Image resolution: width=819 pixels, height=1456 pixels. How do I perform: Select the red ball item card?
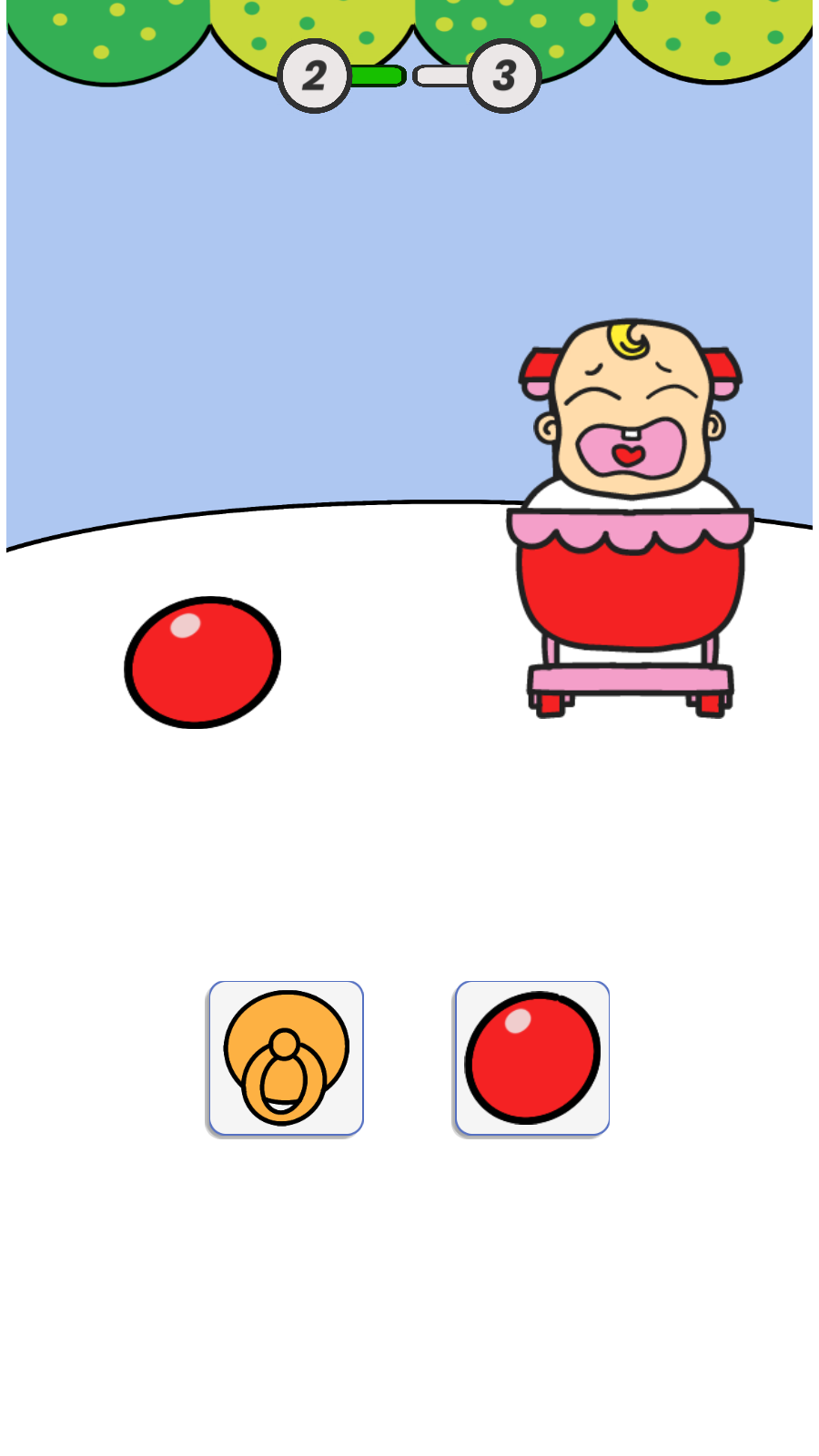[532, 1057]
